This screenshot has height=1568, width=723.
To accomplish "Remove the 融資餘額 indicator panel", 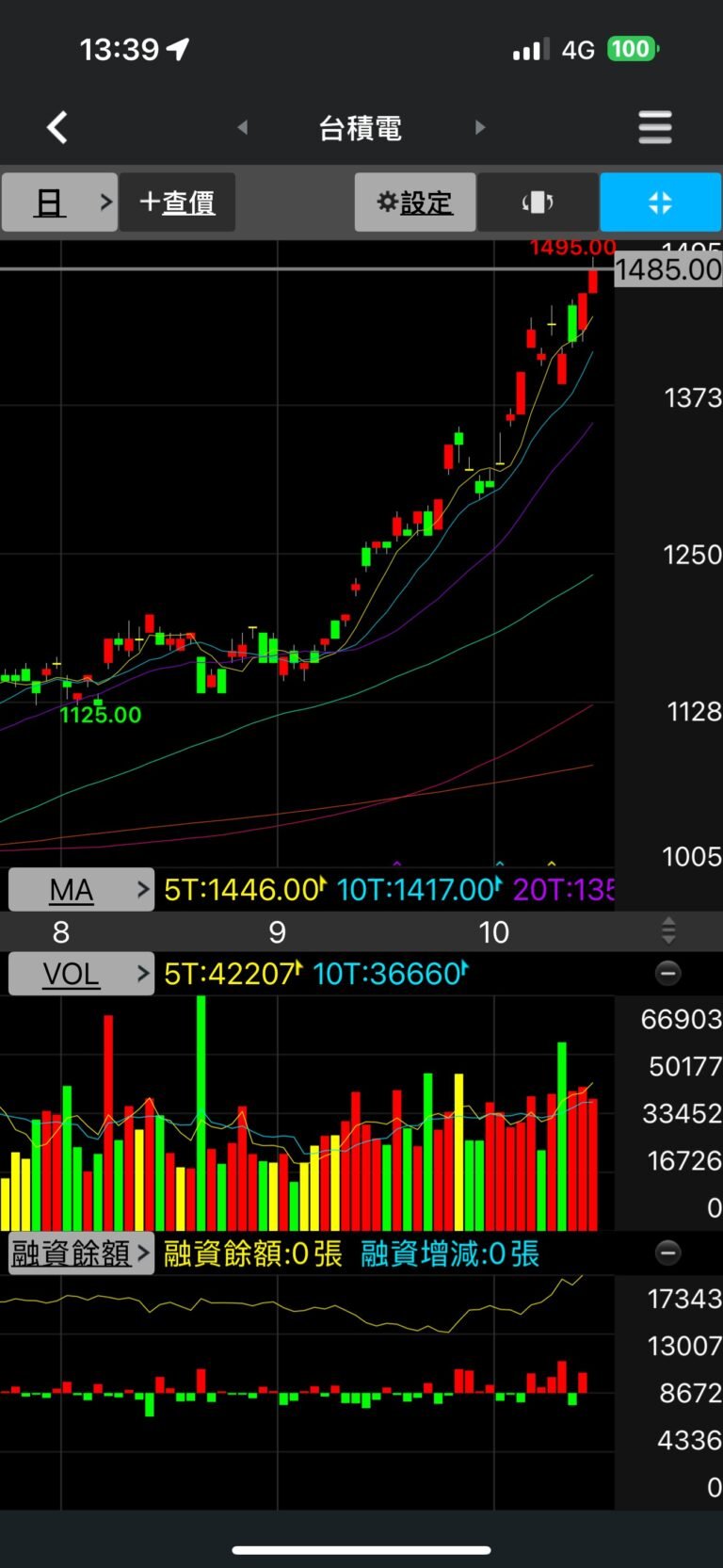I will [667, 1253].
